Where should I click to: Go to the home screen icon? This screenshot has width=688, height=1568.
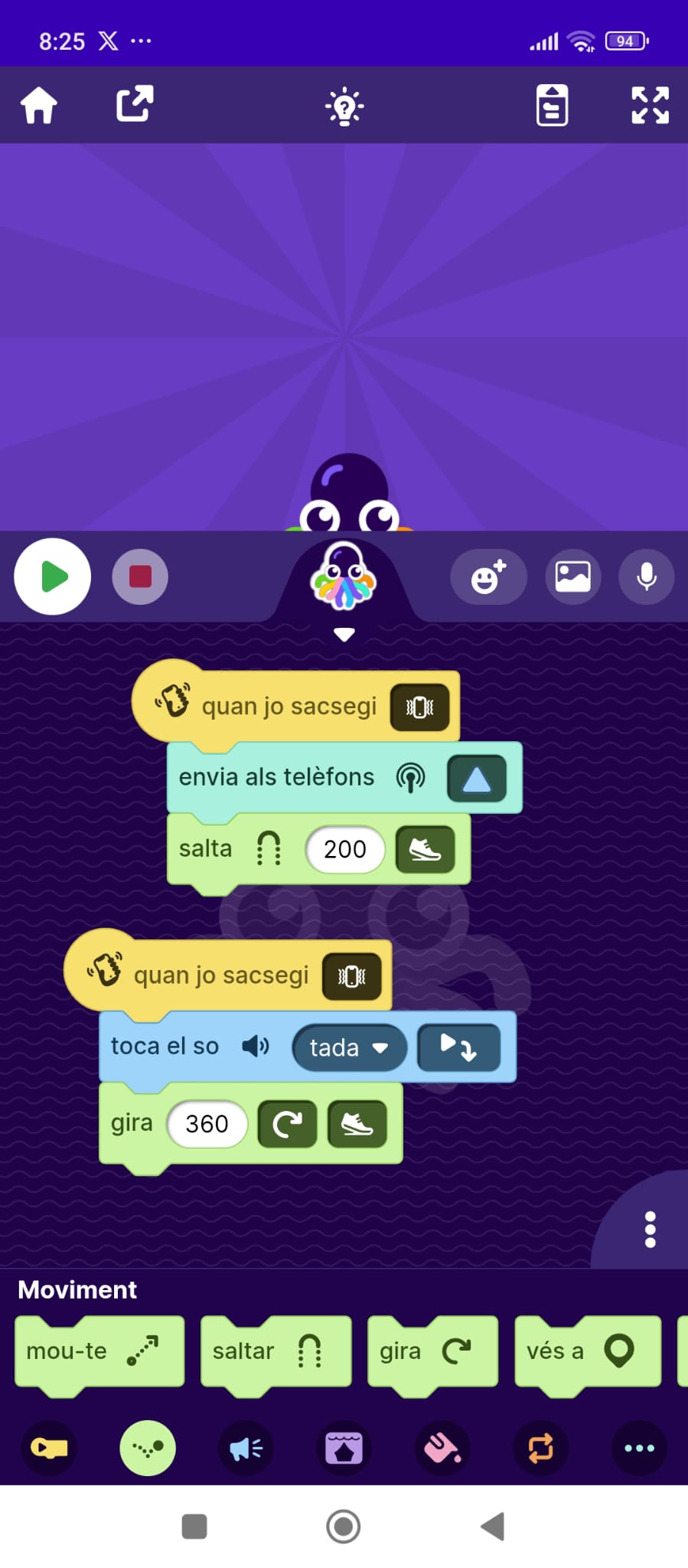[x=39, y=106]
